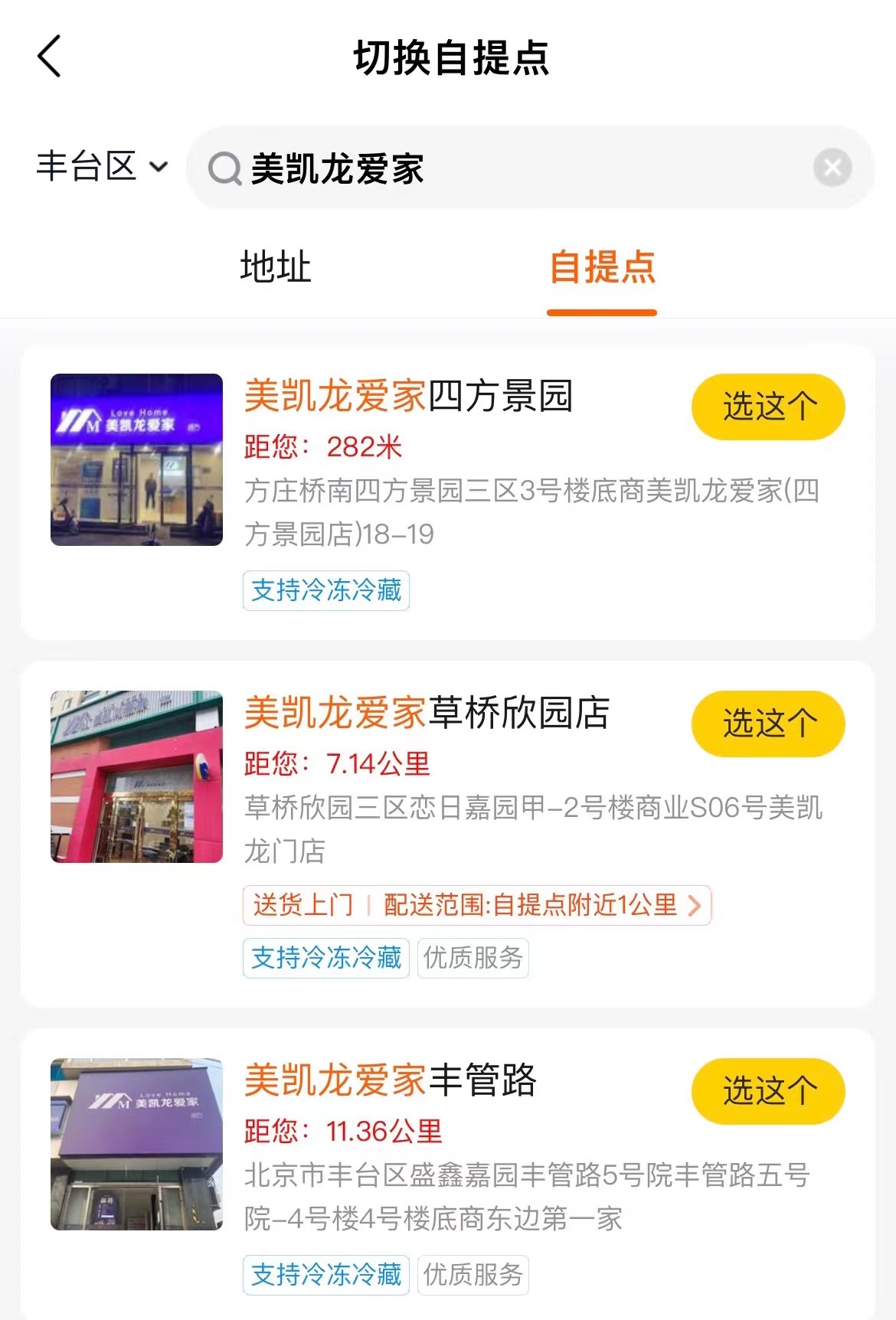Clear the search text
The image size is (896, 1320).
832,168
